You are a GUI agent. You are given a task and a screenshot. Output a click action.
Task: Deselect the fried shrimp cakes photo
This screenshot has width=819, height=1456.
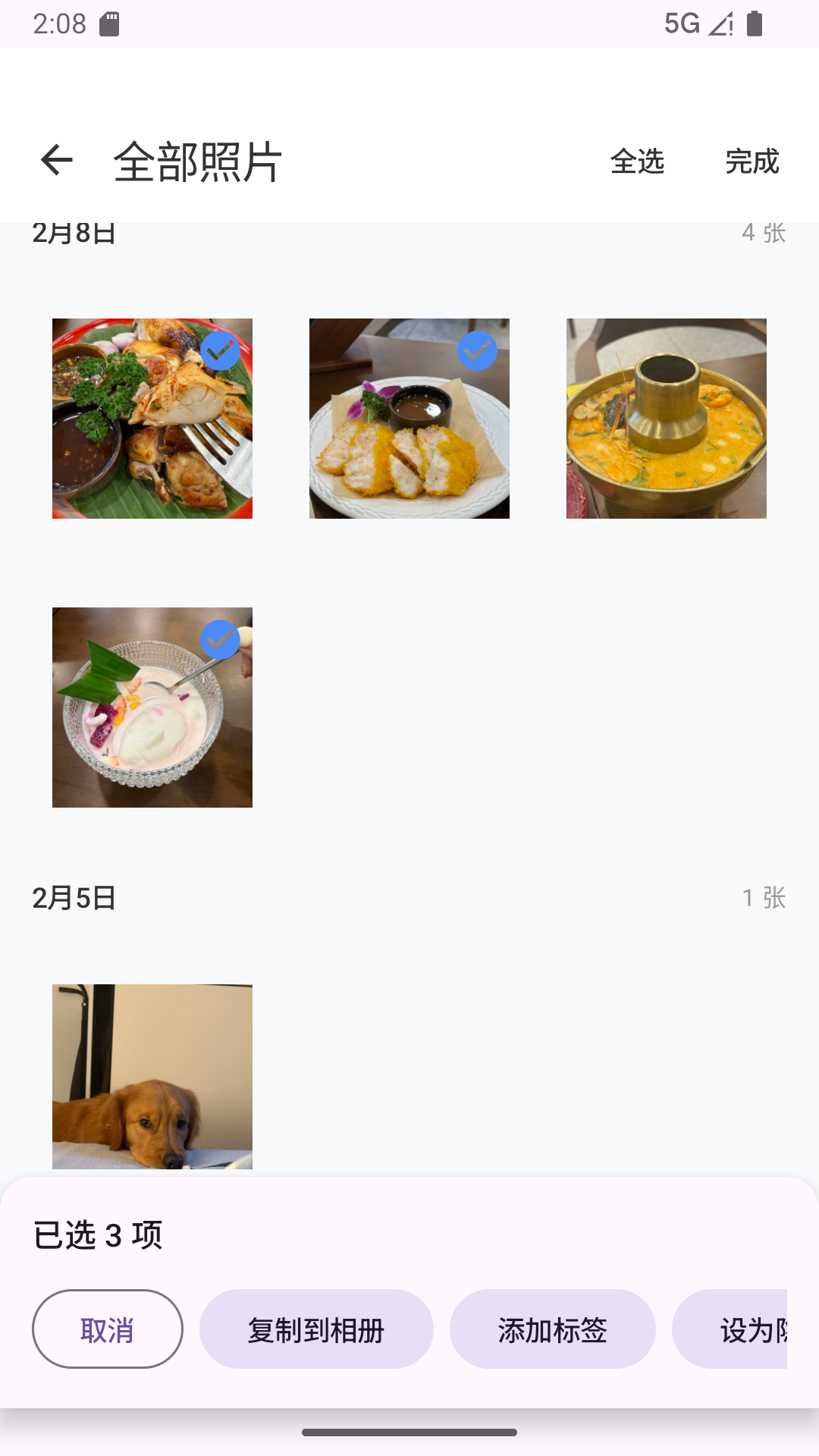coord(409,419)
